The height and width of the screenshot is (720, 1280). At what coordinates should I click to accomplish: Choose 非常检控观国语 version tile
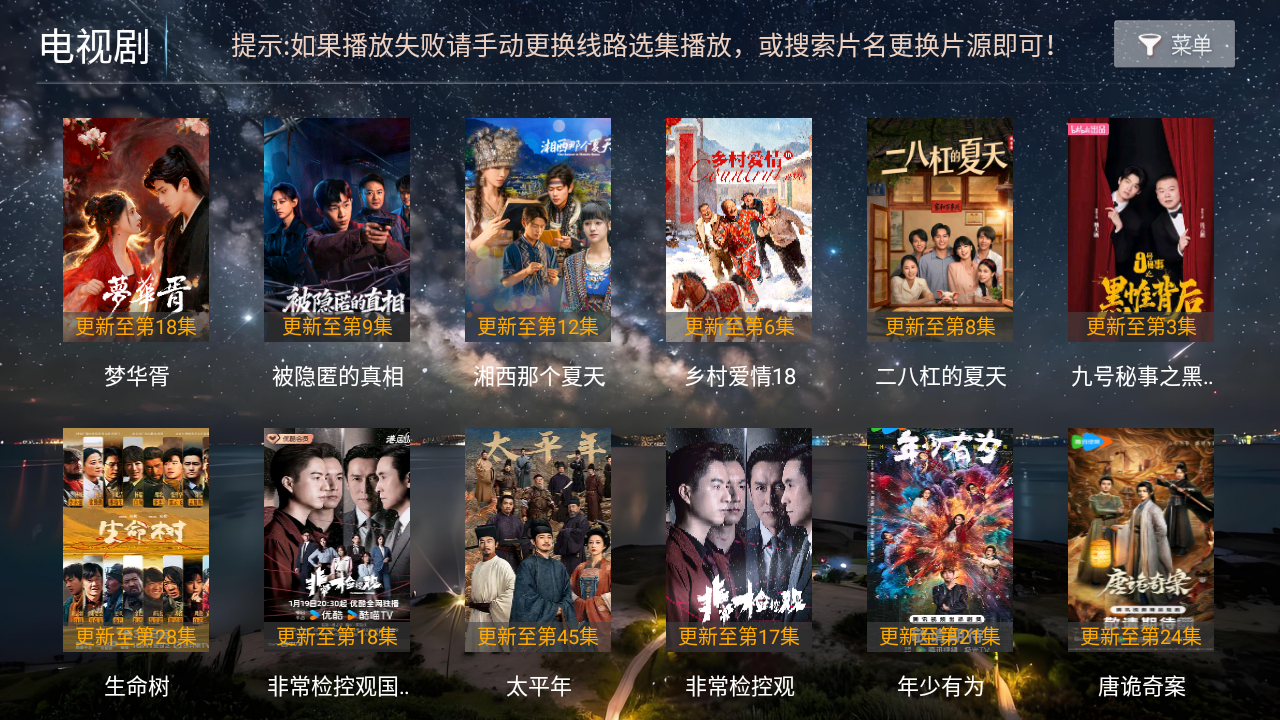pyautogui.click(x=337, y=540)
